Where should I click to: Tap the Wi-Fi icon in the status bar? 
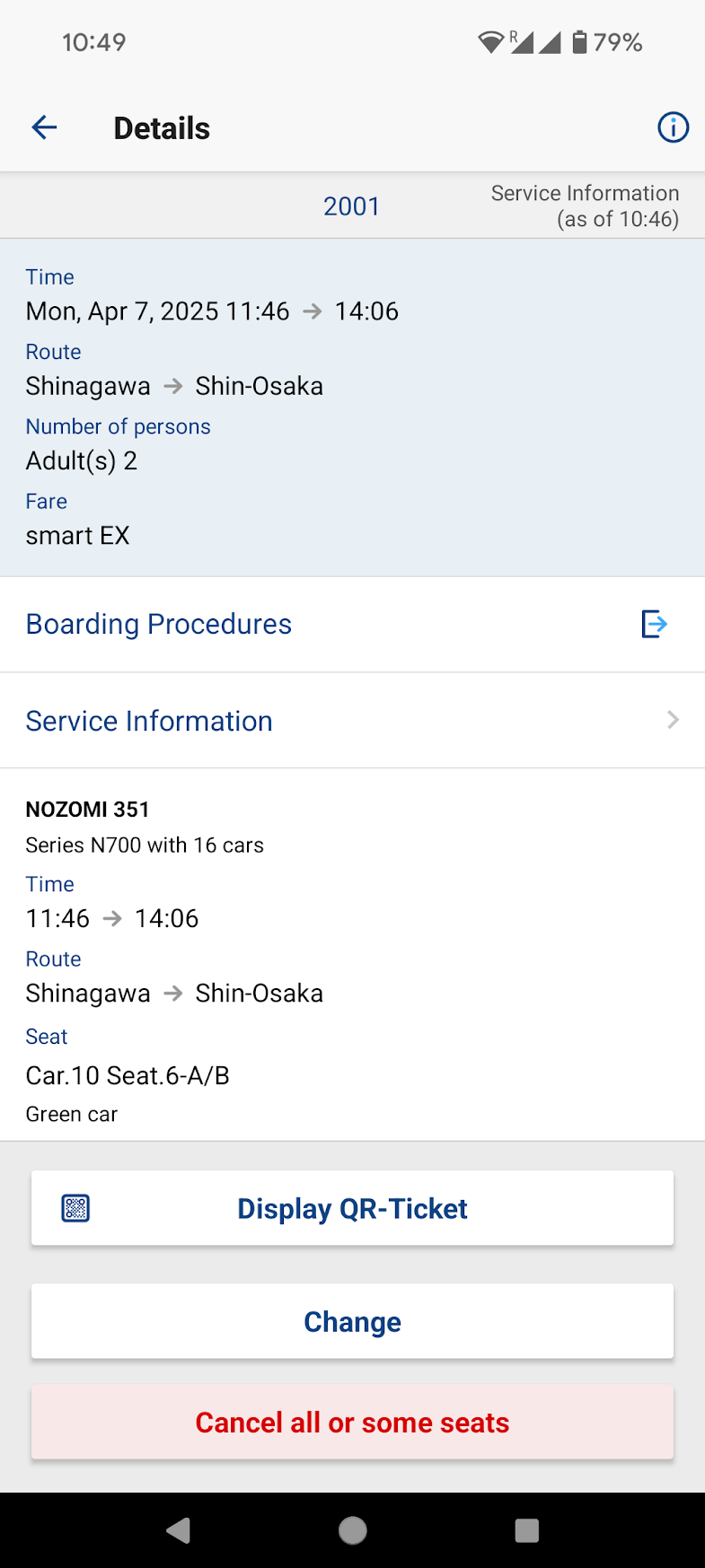point(490,41)
